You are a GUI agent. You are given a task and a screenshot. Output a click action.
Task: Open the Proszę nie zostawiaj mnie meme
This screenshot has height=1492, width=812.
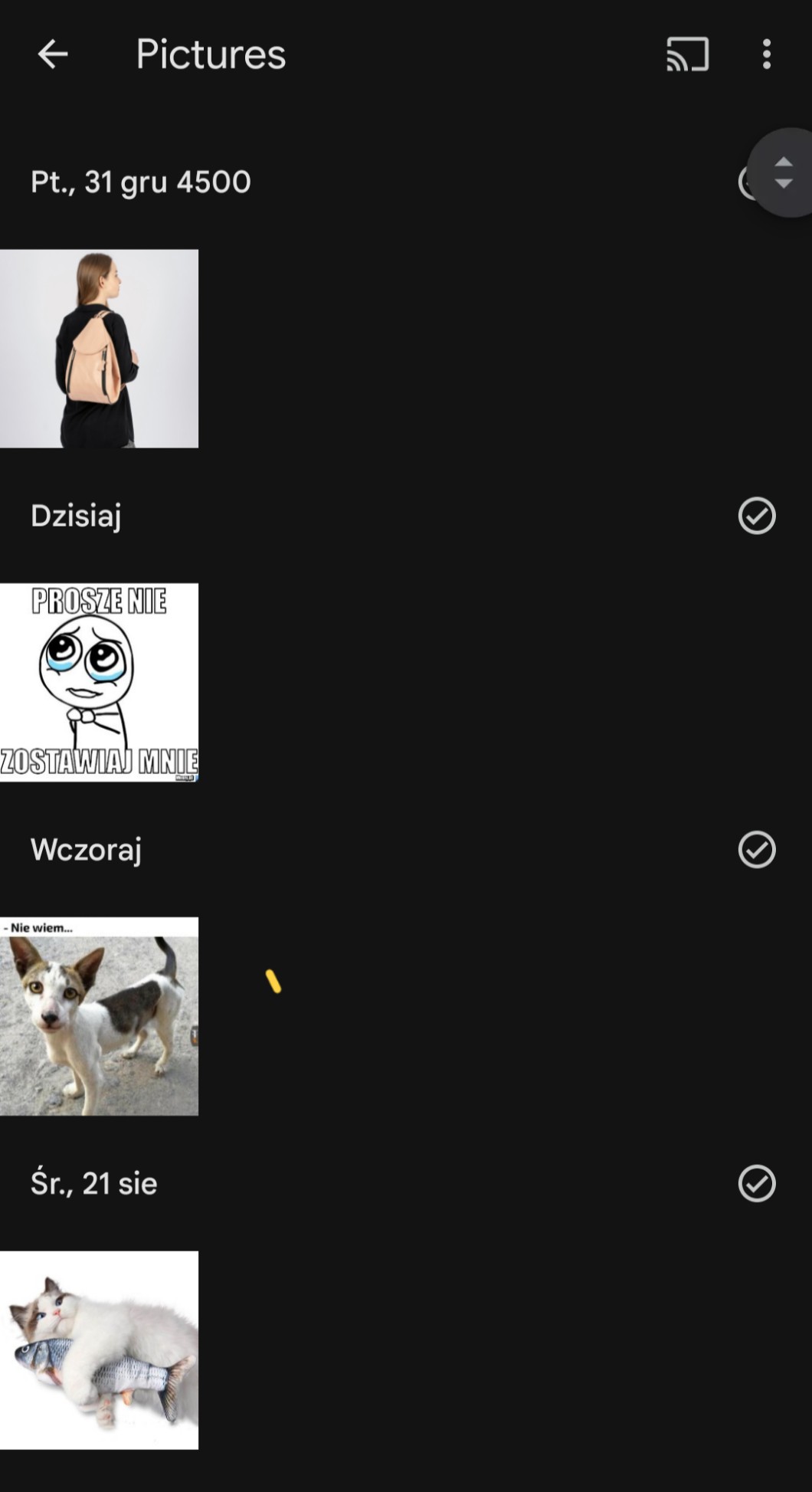tap(99, 683)
